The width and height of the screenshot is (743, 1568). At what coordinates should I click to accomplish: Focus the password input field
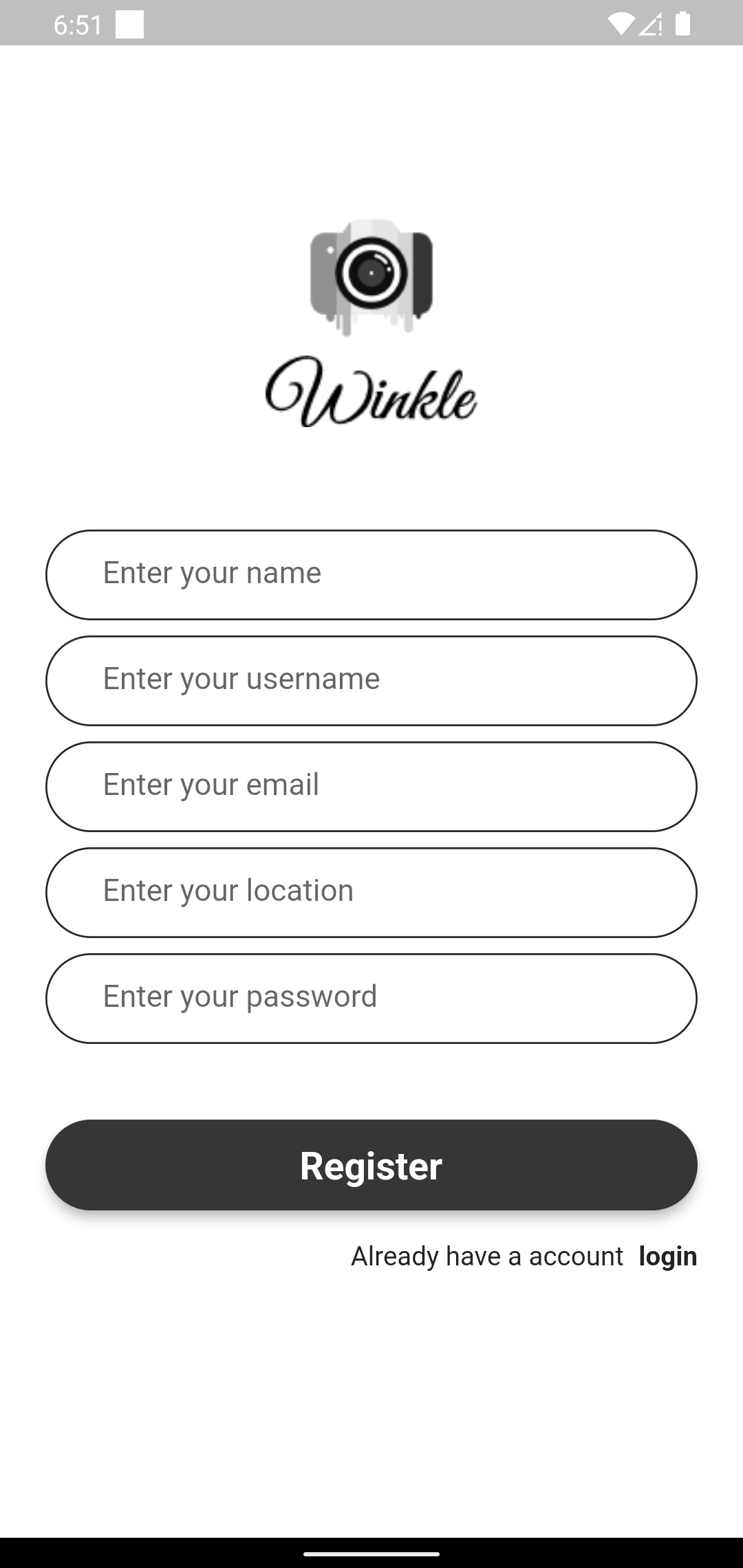point(371,999)
